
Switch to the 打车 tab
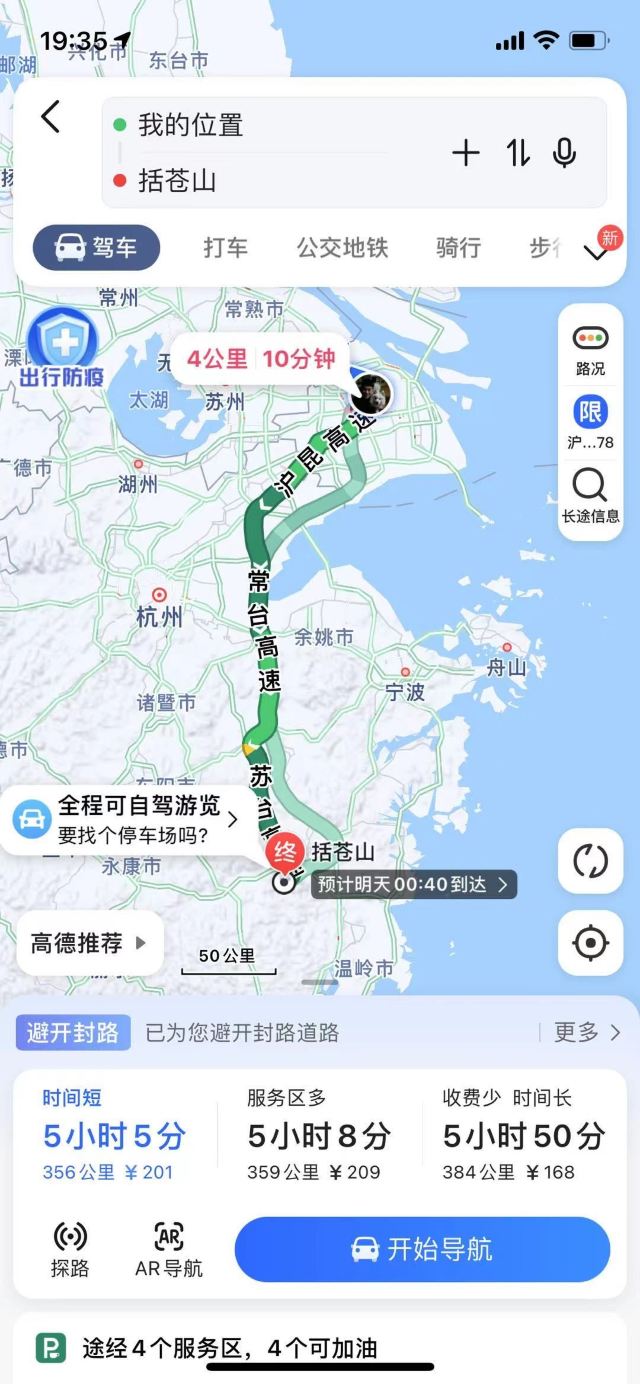click(225, 248)
